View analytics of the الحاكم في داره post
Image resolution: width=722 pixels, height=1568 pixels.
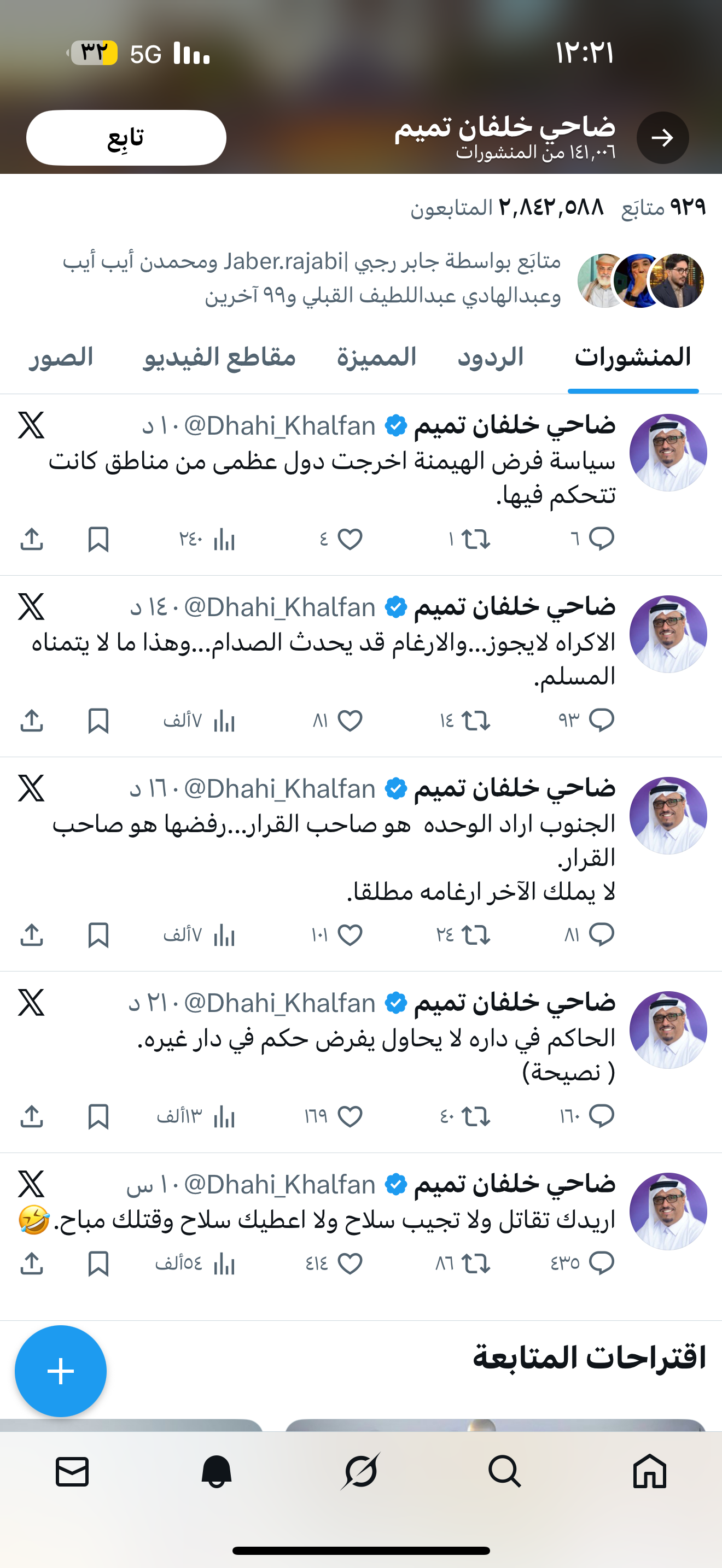point(223,1116)
